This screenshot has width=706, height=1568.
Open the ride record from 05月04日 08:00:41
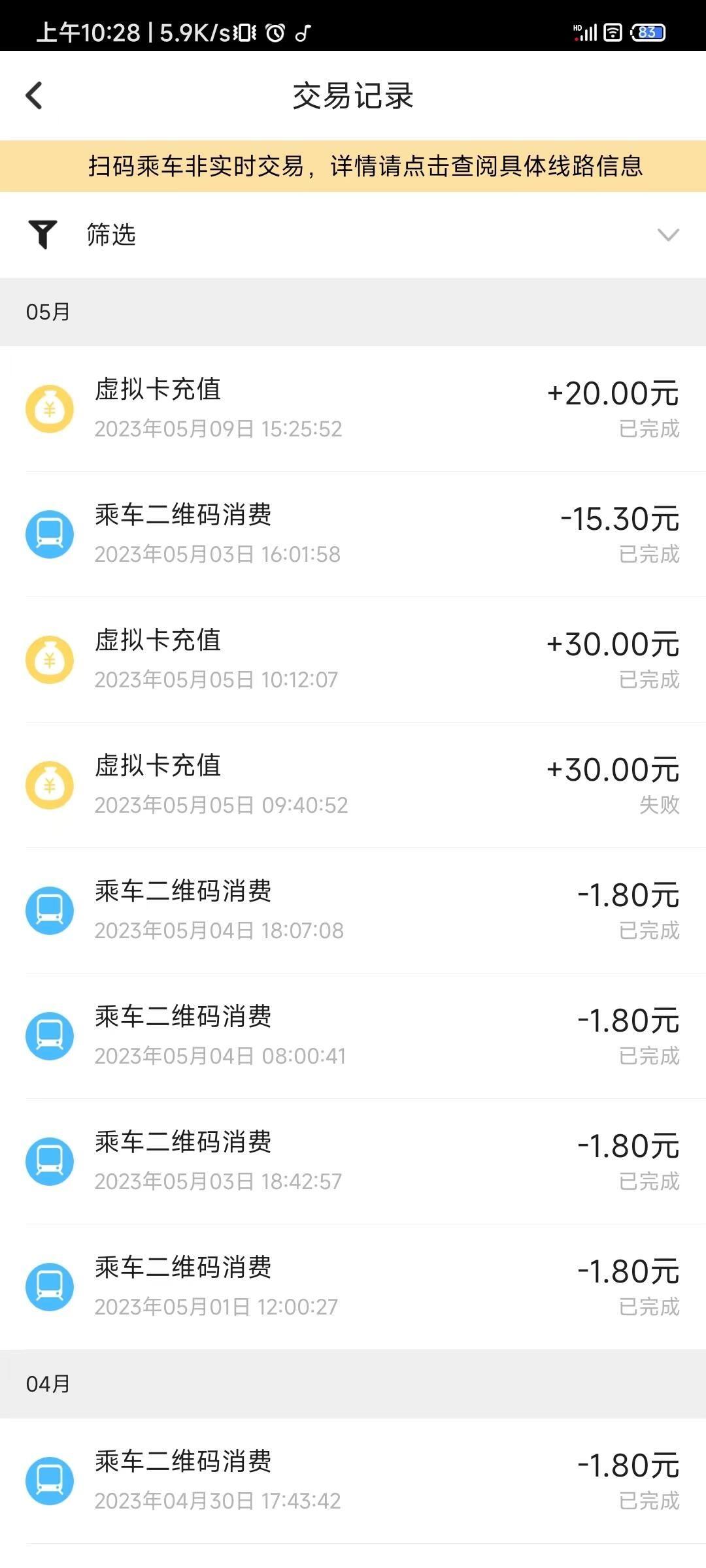tap(353, 1036)
